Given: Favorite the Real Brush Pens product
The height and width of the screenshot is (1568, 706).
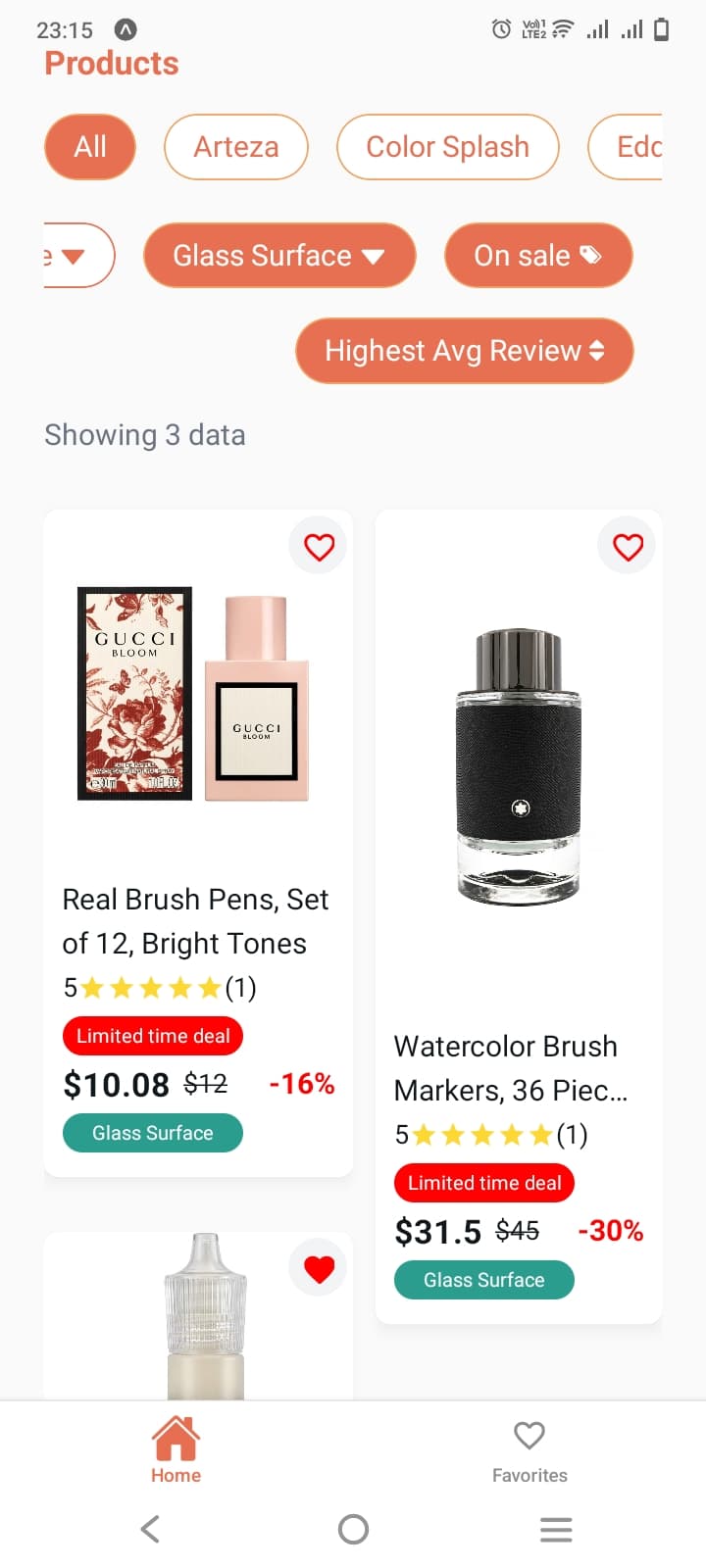Looking at the screenshot, I should pyautogui.click(x=319, y=547).
